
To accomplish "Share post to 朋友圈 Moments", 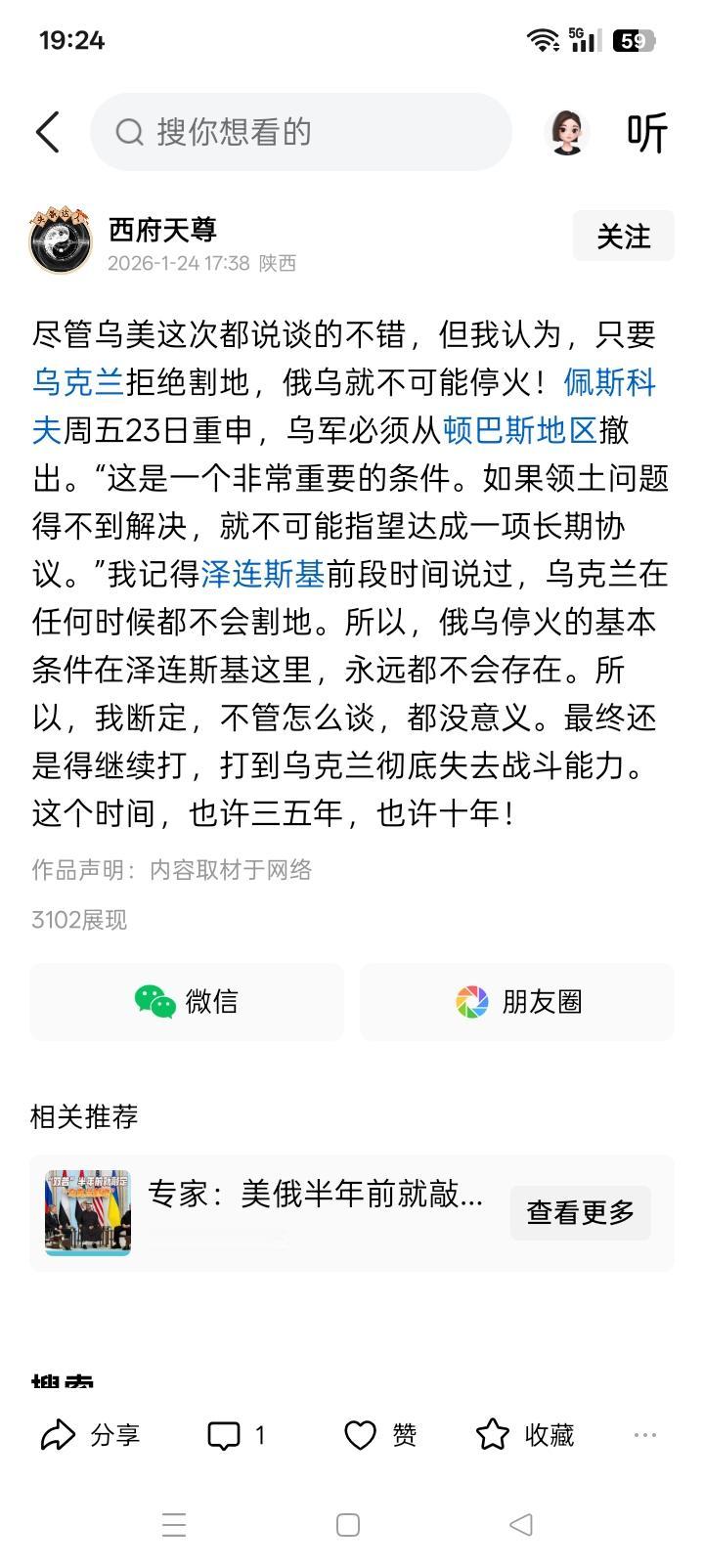I will click(x=516, y=1001).
